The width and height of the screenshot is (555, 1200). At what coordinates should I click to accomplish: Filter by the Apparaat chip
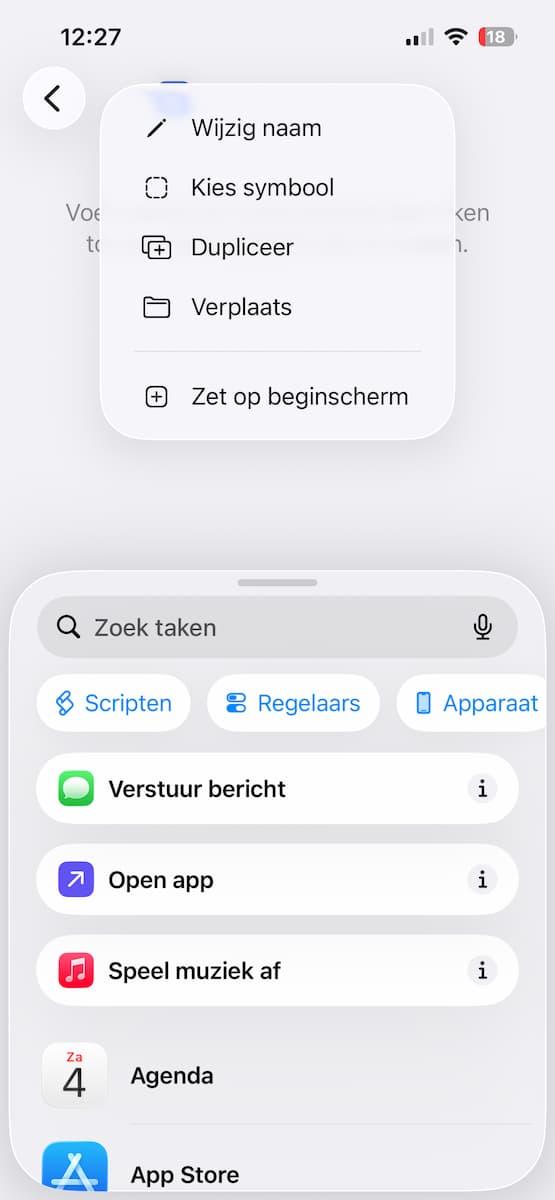point(476,703)
